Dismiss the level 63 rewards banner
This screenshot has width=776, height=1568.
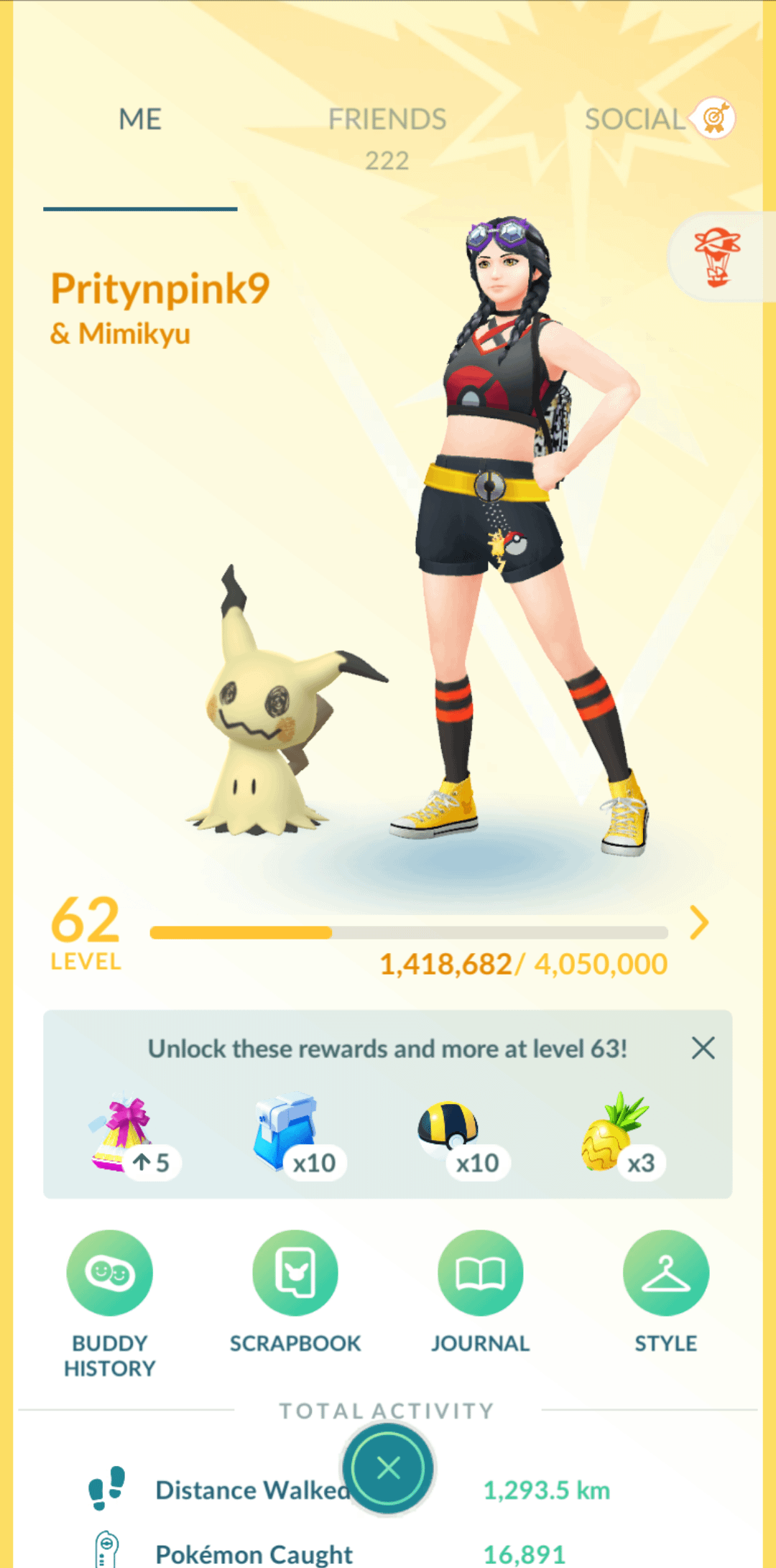(703, 1048)
